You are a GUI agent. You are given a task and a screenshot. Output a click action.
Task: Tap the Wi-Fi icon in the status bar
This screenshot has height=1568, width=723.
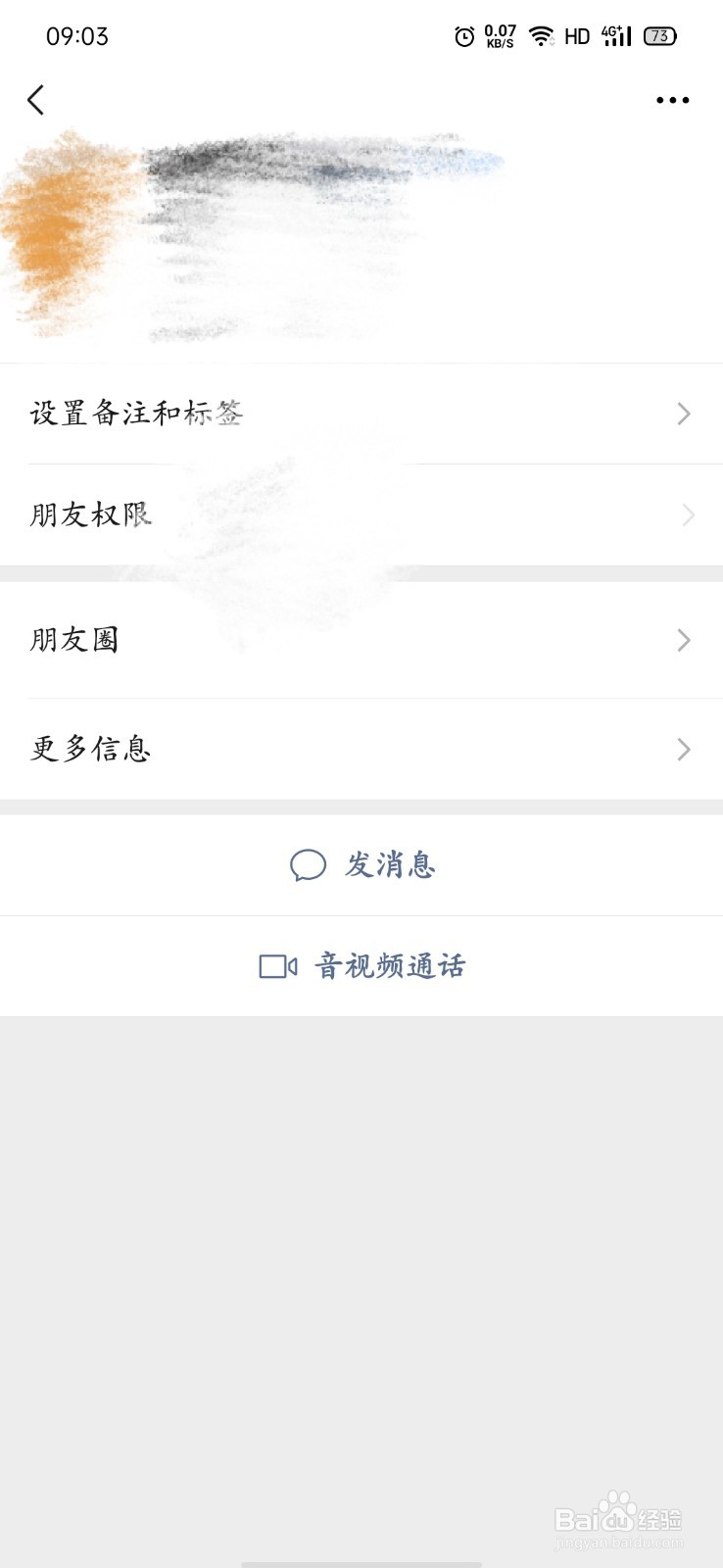[543, 35]
